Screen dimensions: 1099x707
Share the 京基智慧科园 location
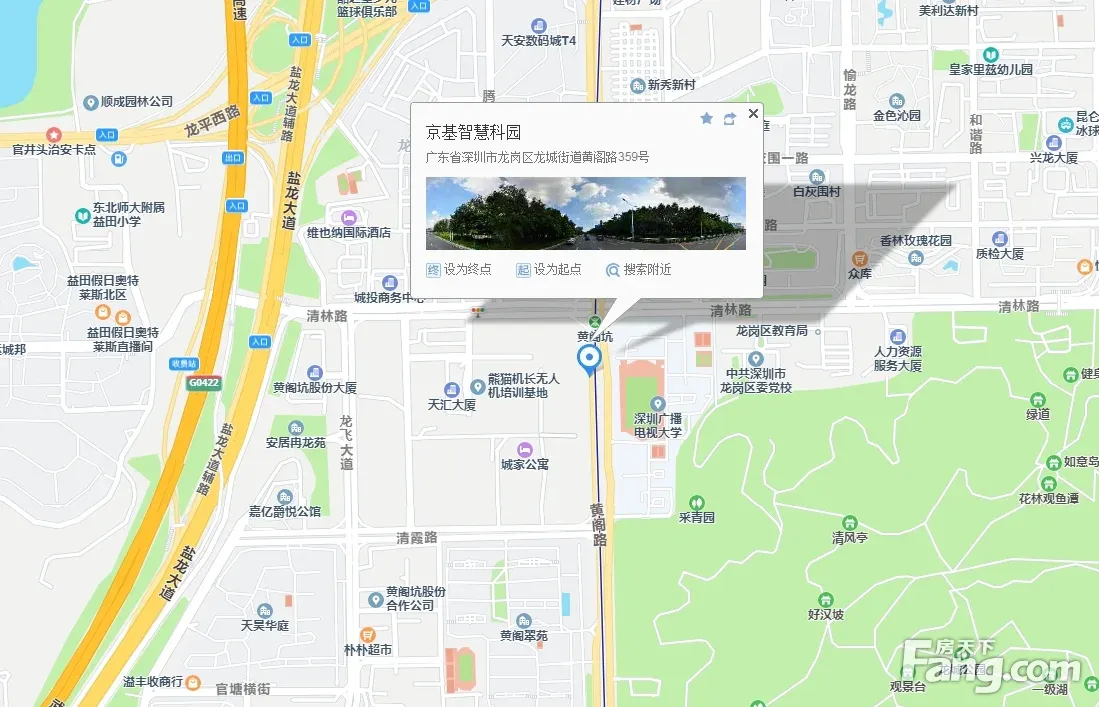point(730,118)
